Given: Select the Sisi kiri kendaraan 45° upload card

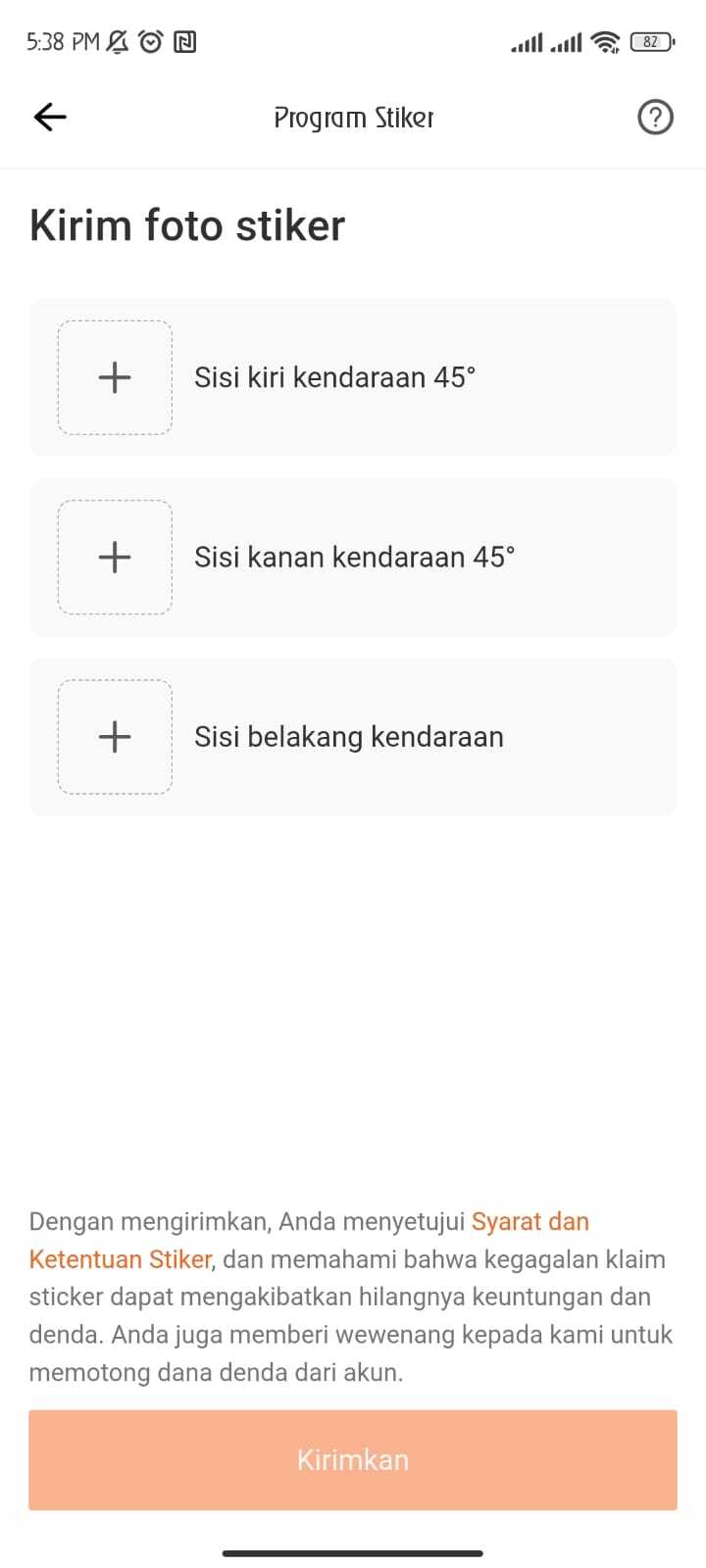Looking at the screenshot, I should click(353, 377).
